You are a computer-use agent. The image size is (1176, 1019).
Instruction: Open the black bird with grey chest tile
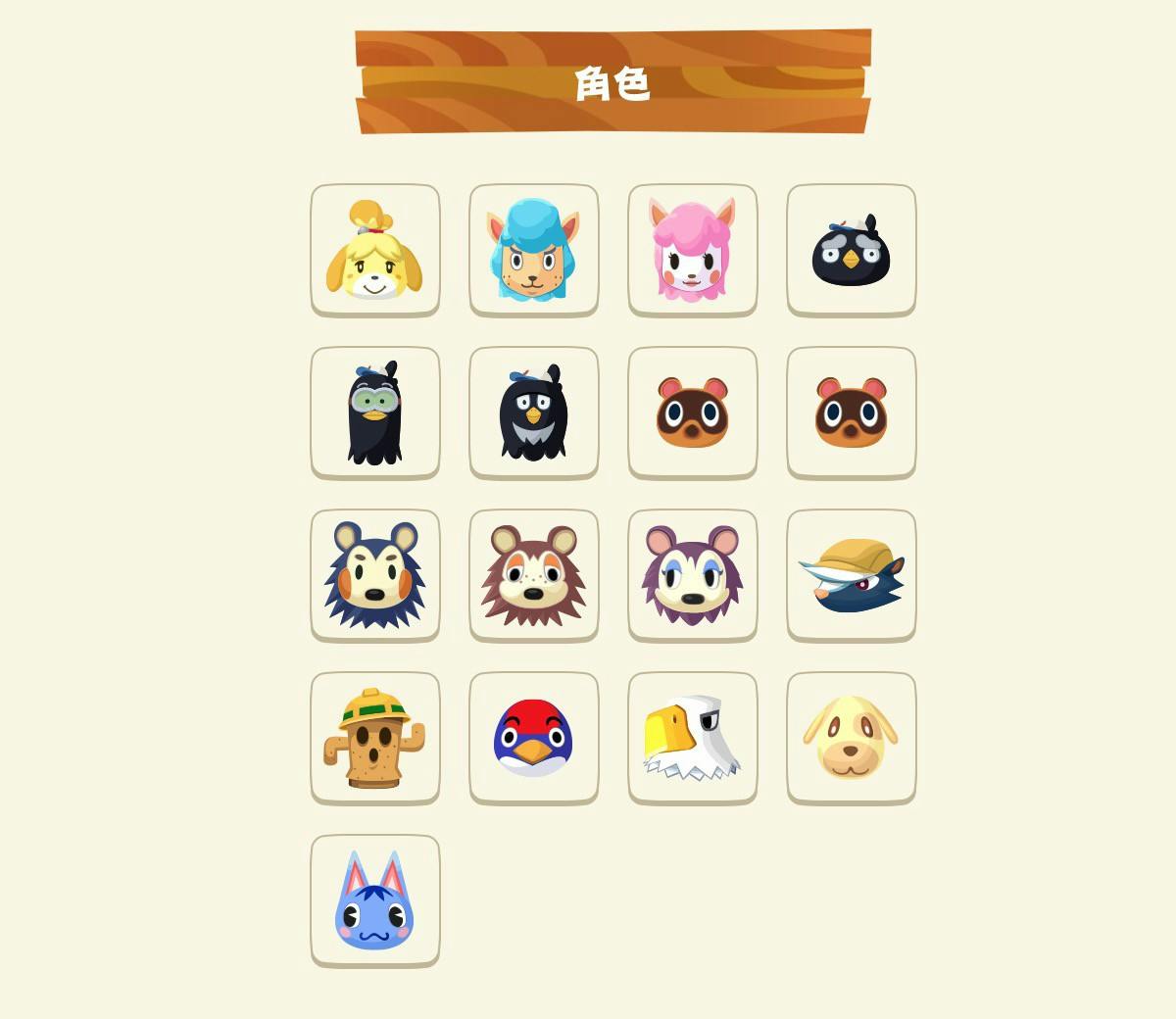coord(534,412)
